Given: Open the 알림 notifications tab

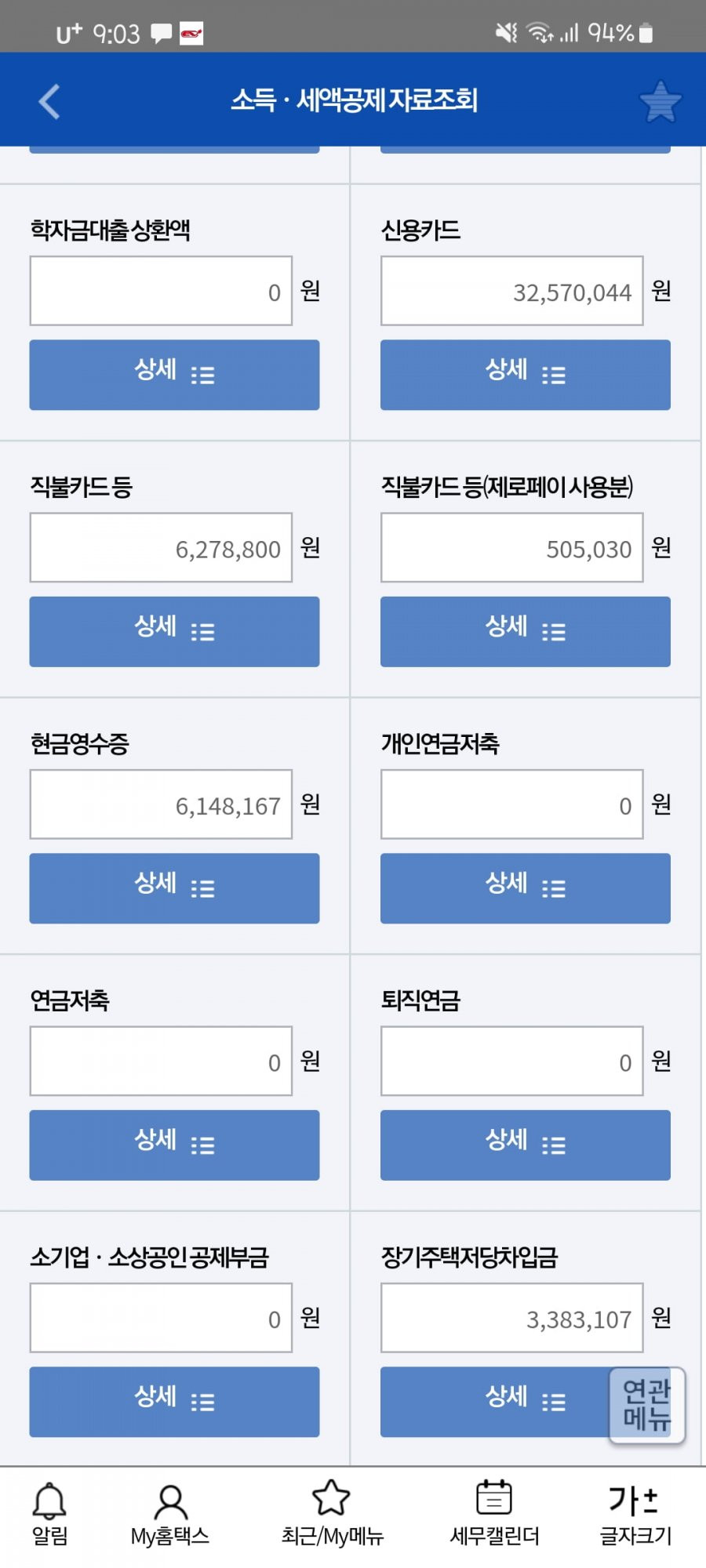Looking at the screenshot, I should click(49, 1514).
